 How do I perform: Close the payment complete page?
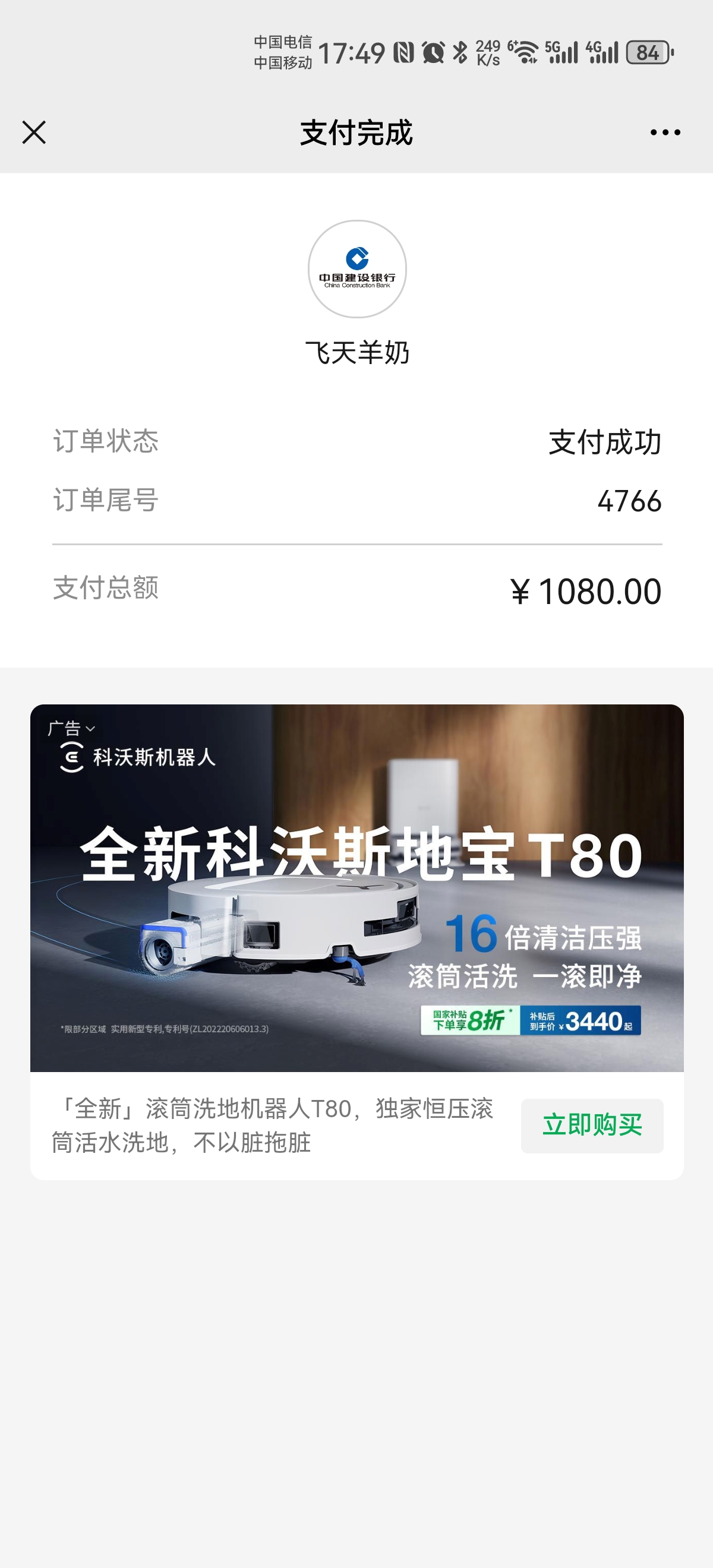tap(34, 132)
